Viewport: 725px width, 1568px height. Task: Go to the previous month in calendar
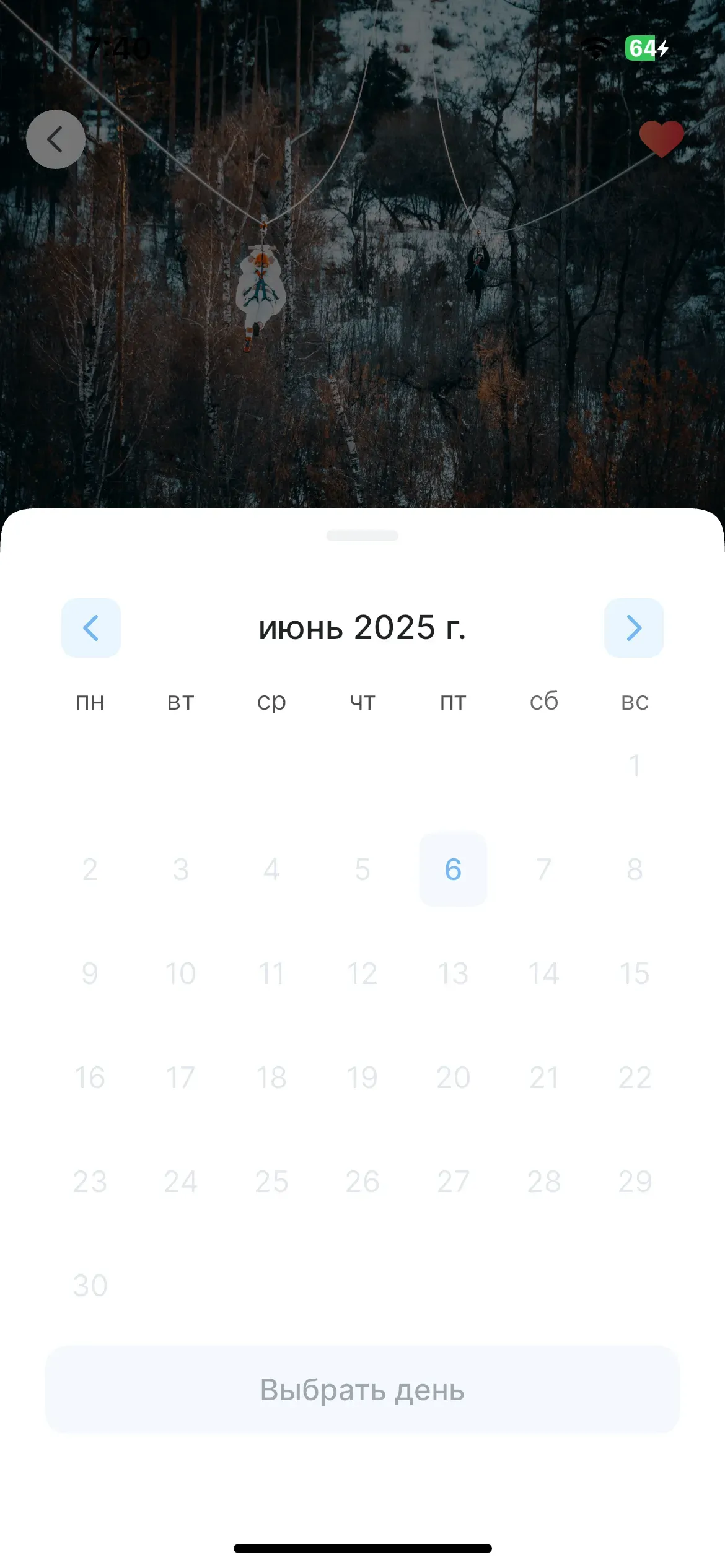[x=91, y=627]
